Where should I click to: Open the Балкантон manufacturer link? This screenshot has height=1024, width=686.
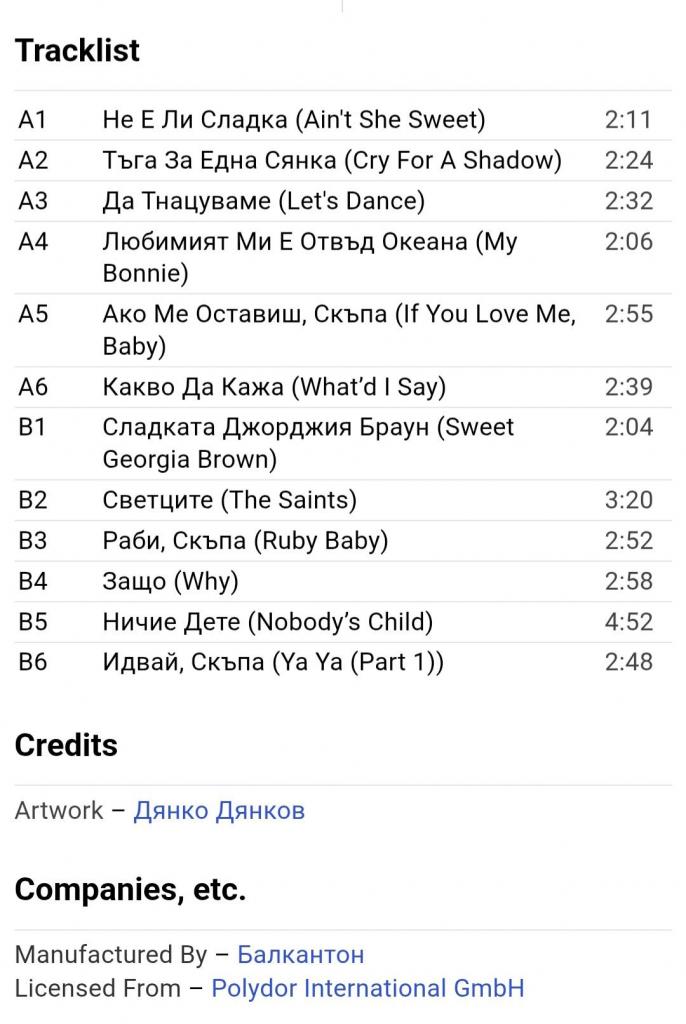click(x=300, y=954)
